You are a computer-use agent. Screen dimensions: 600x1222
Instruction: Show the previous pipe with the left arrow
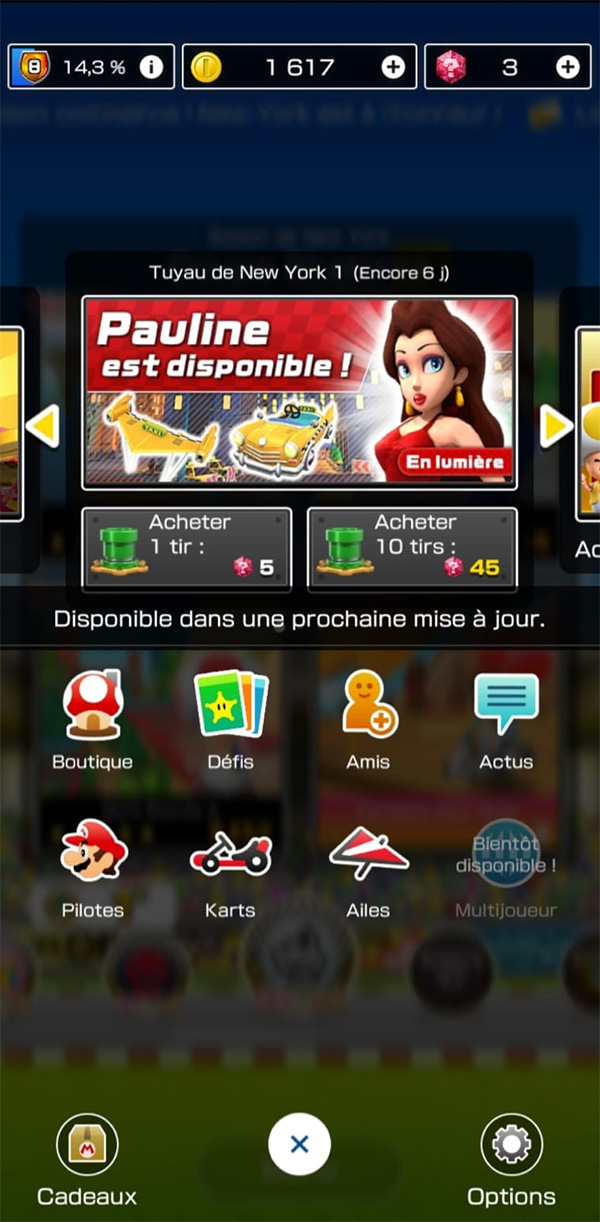coord(42,427)
